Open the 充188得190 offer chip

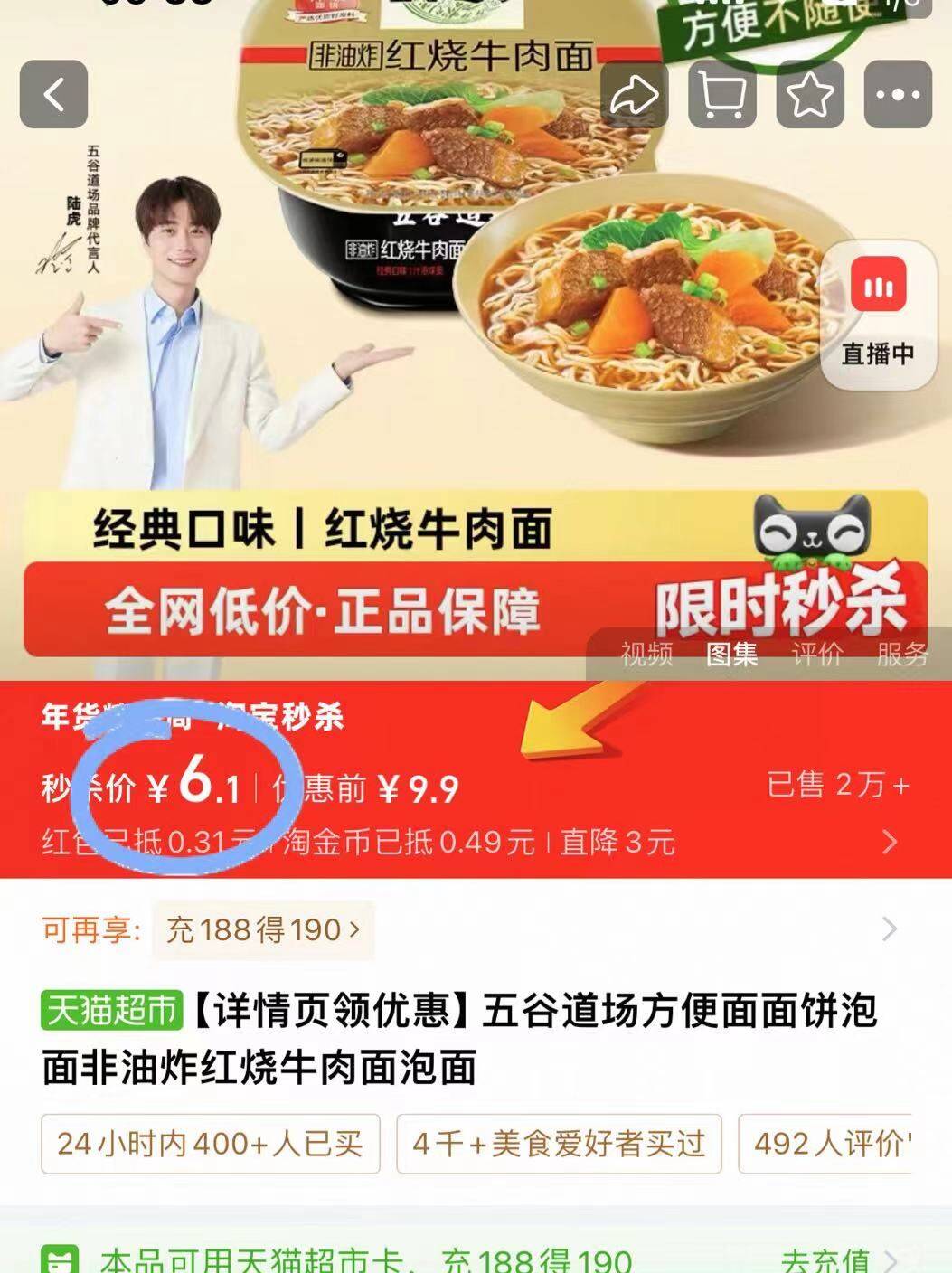click(x=262, y=929)
